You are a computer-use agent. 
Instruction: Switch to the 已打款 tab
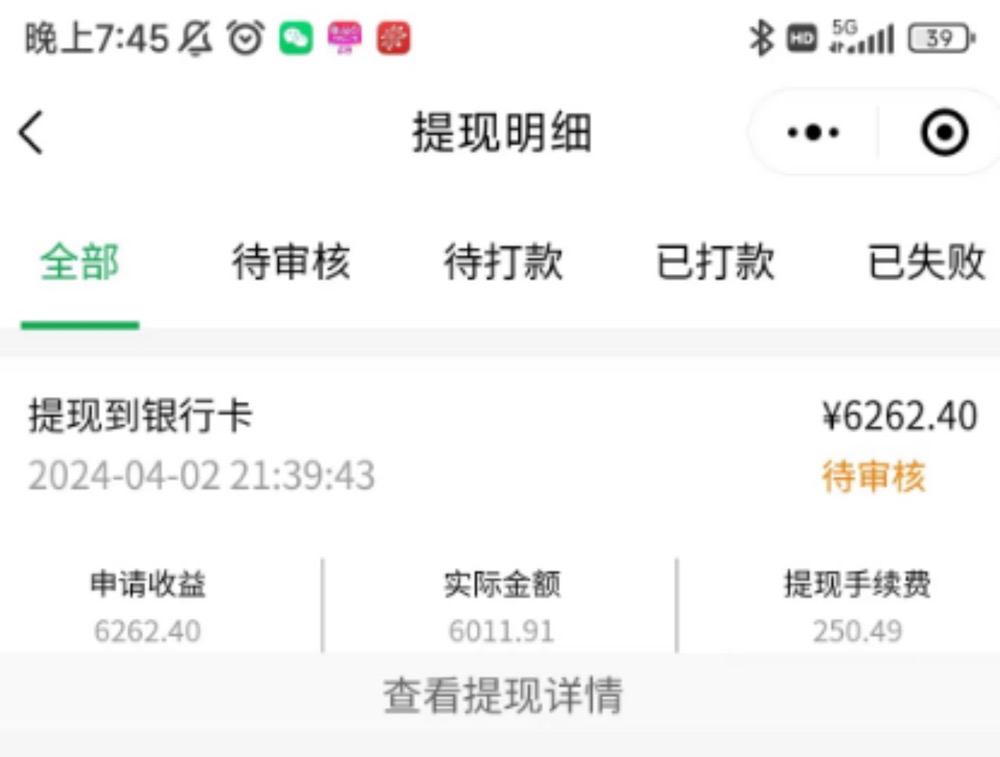click(715, 263)
